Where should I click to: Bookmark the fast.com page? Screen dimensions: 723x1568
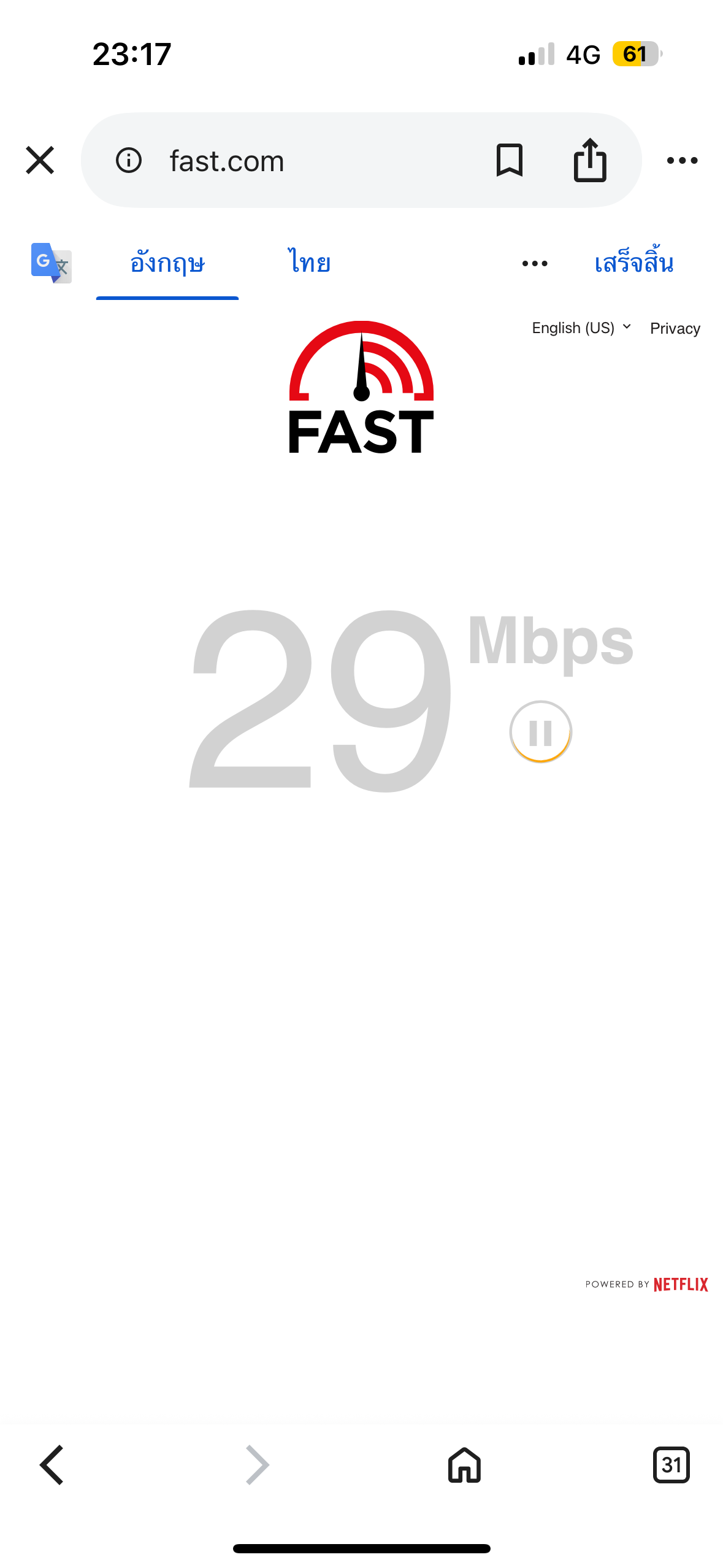coord(509,160)
